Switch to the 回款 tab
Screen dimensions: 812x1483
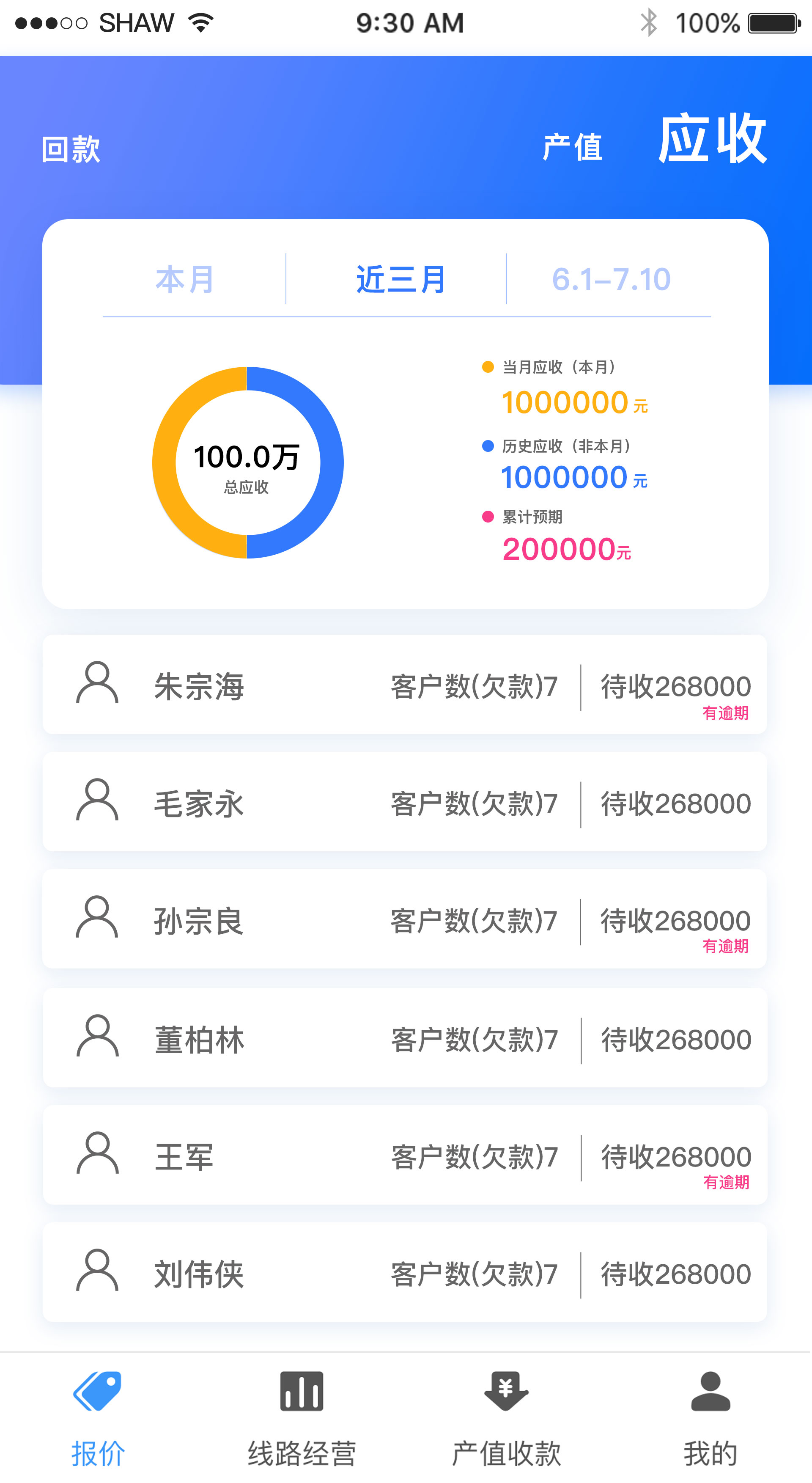(71, 150)
